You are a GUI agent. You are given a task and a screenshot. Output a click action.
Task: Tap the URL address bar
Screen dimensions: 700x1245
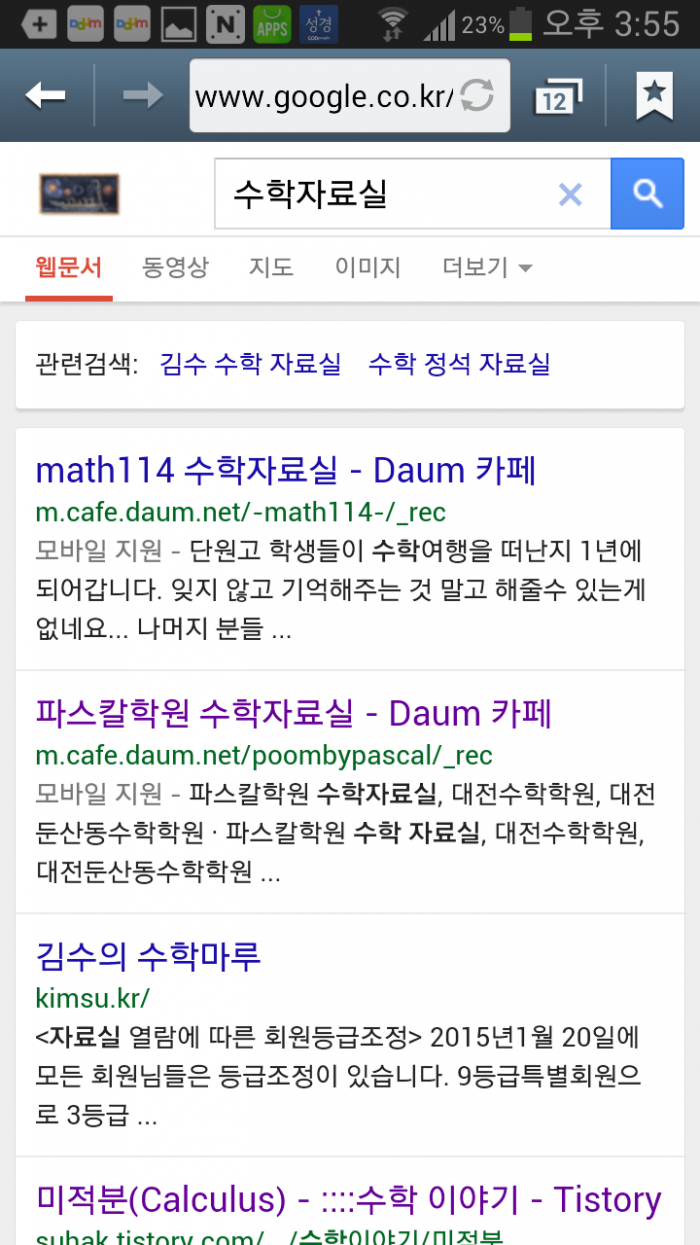click(x=323, y=96)
